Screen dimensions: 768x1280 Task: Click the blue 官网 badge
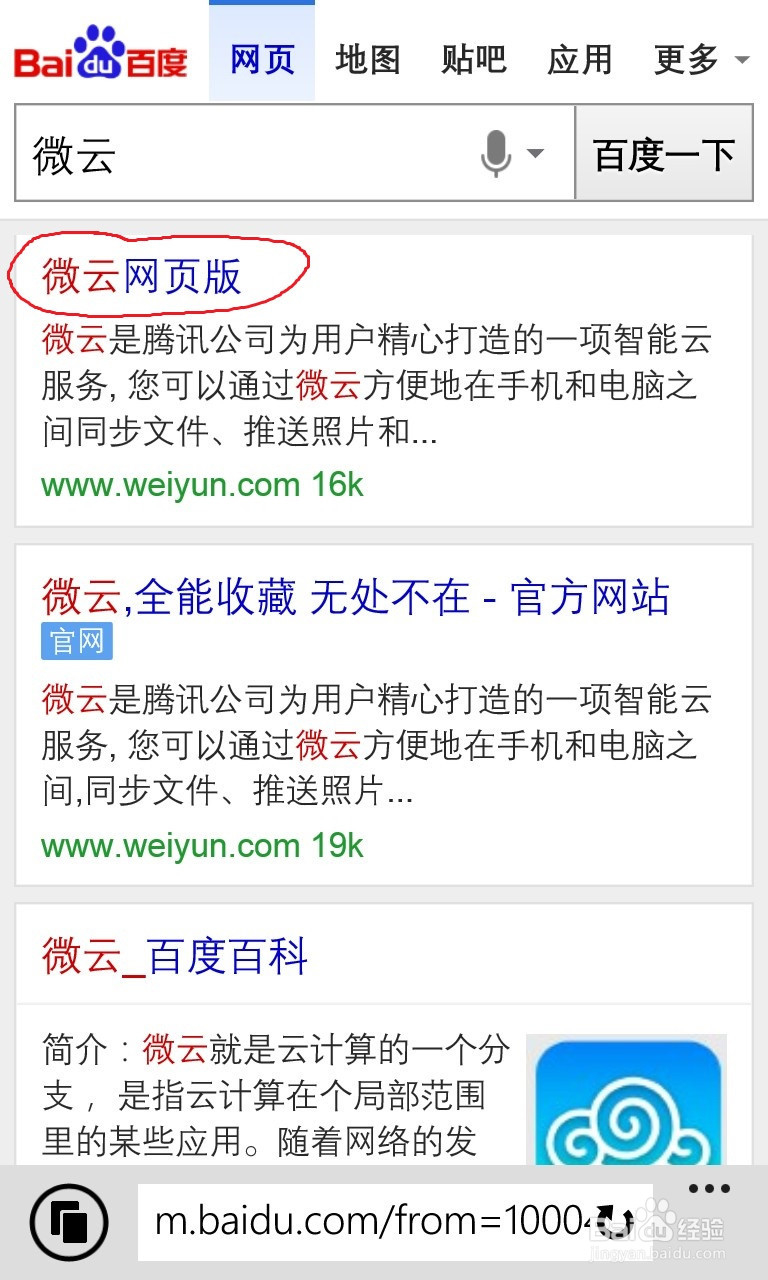pos(76,641)
